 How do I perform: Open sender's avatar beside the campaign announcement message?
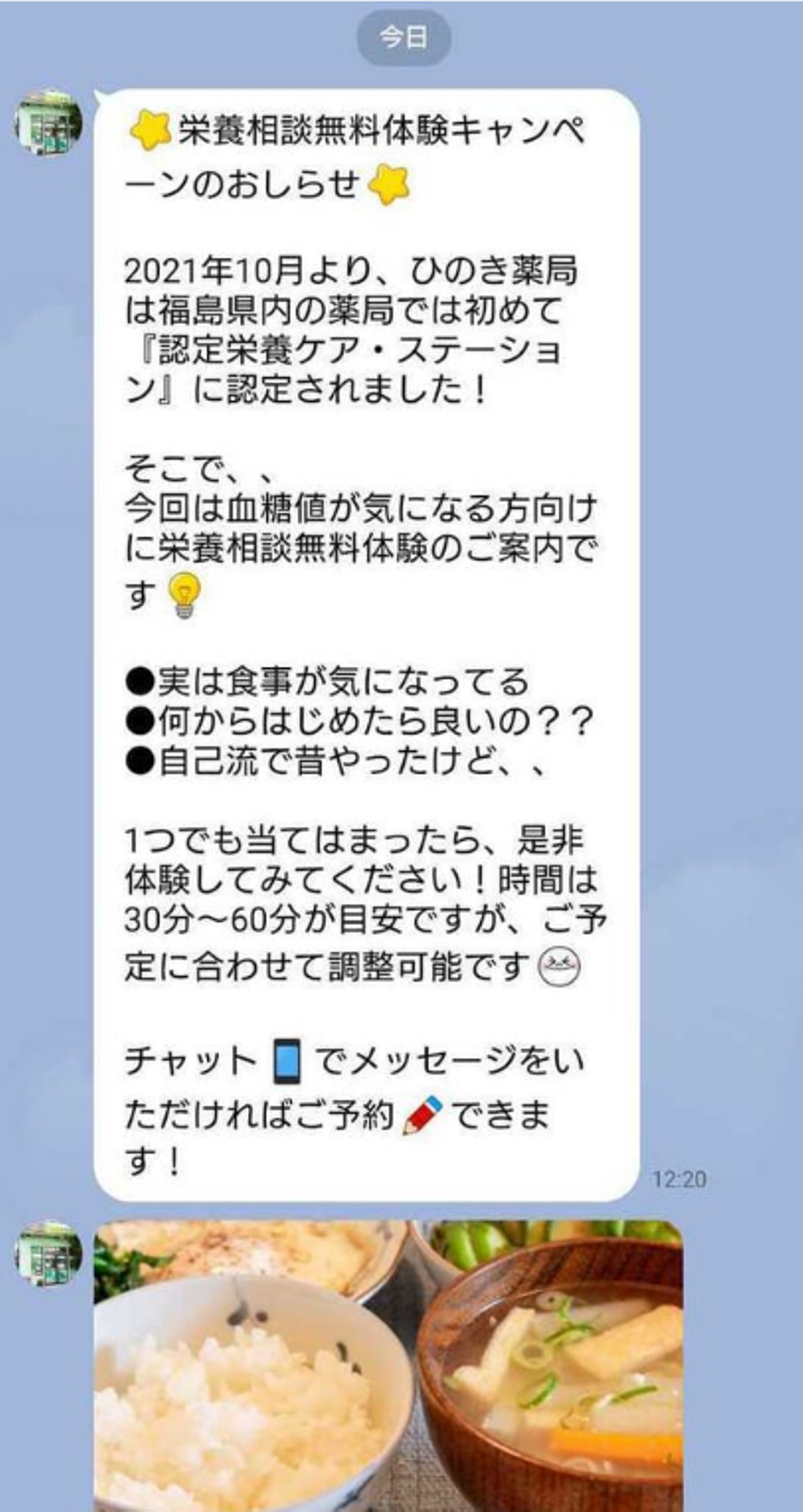coord(48,123)
